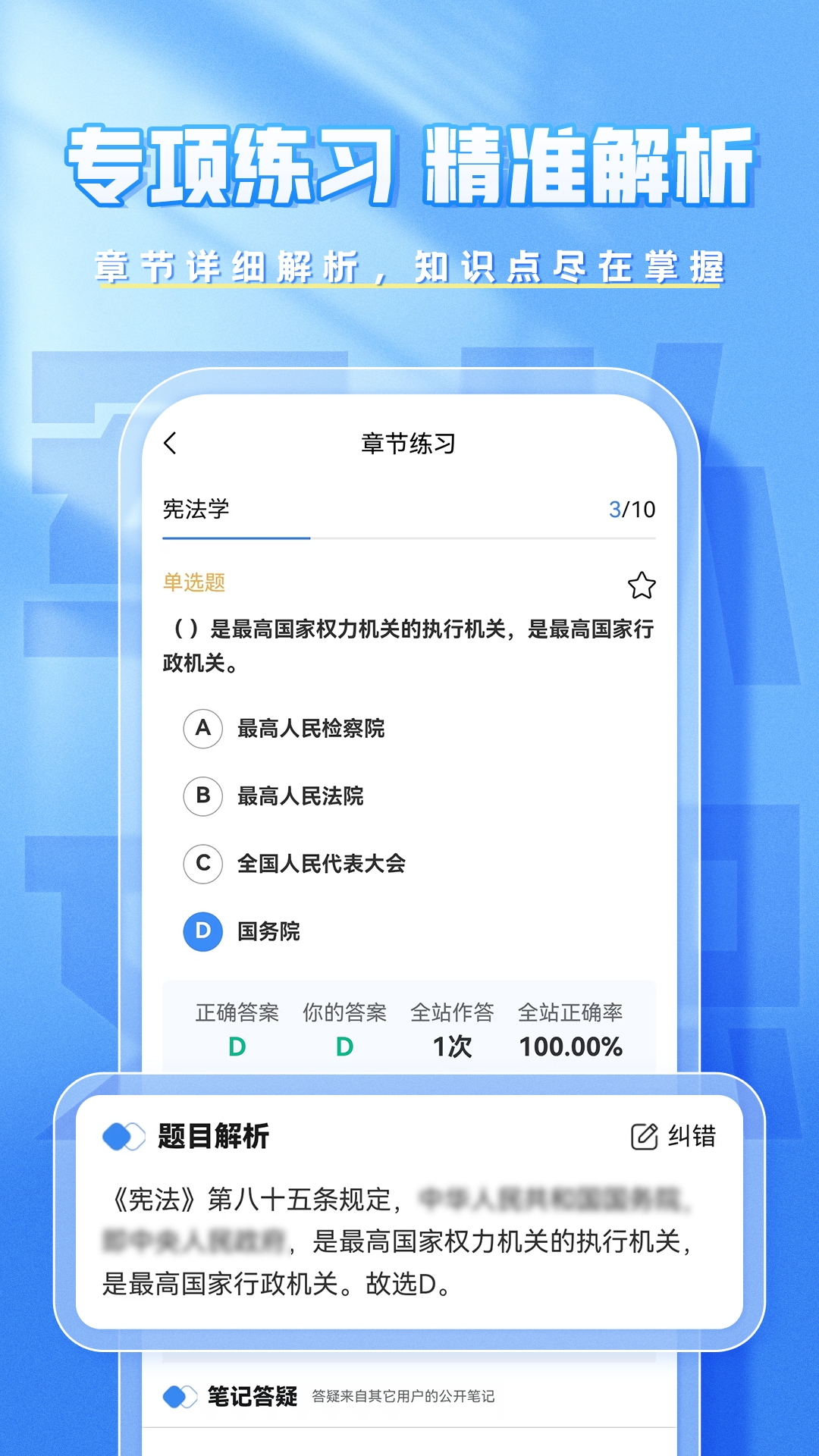Tap the star to favorite this question
819x1456 pixels.
click(641, 584)
